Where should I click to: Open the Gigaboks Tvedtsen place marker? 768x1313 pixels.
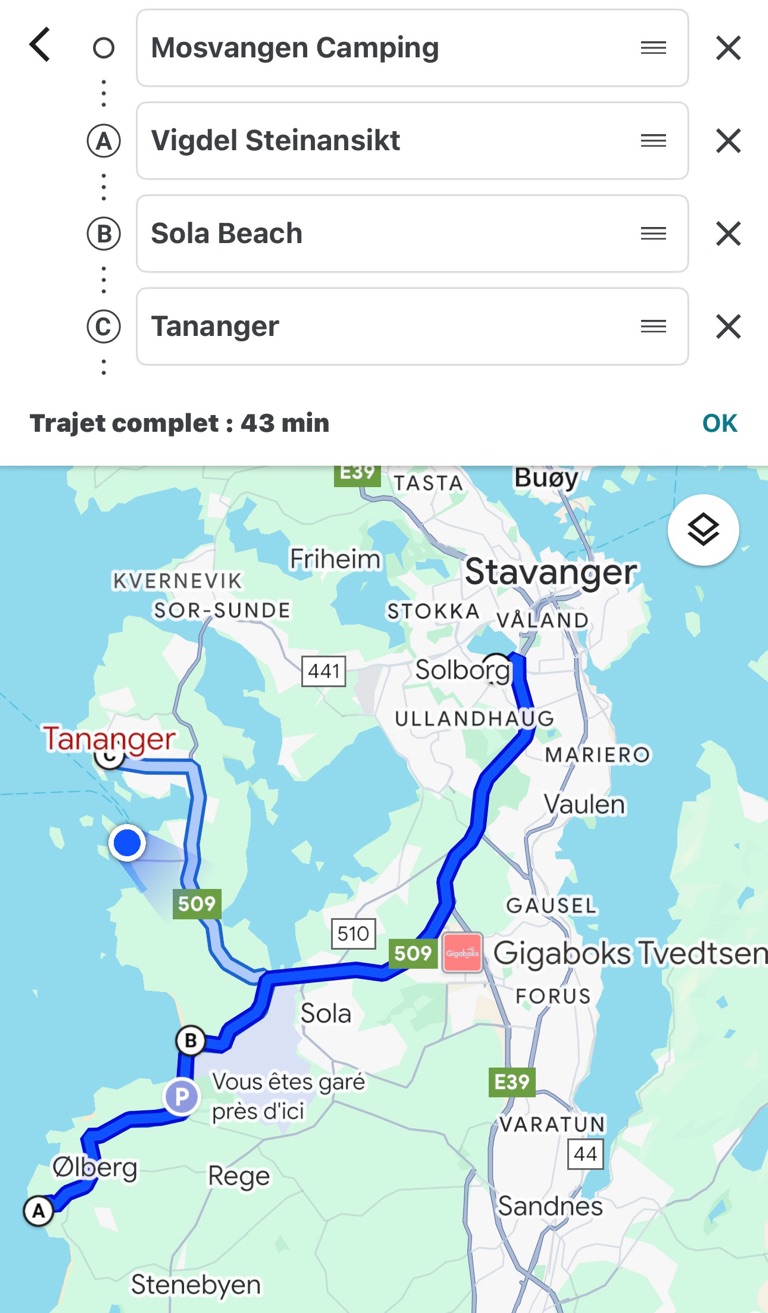coord(463,953)
